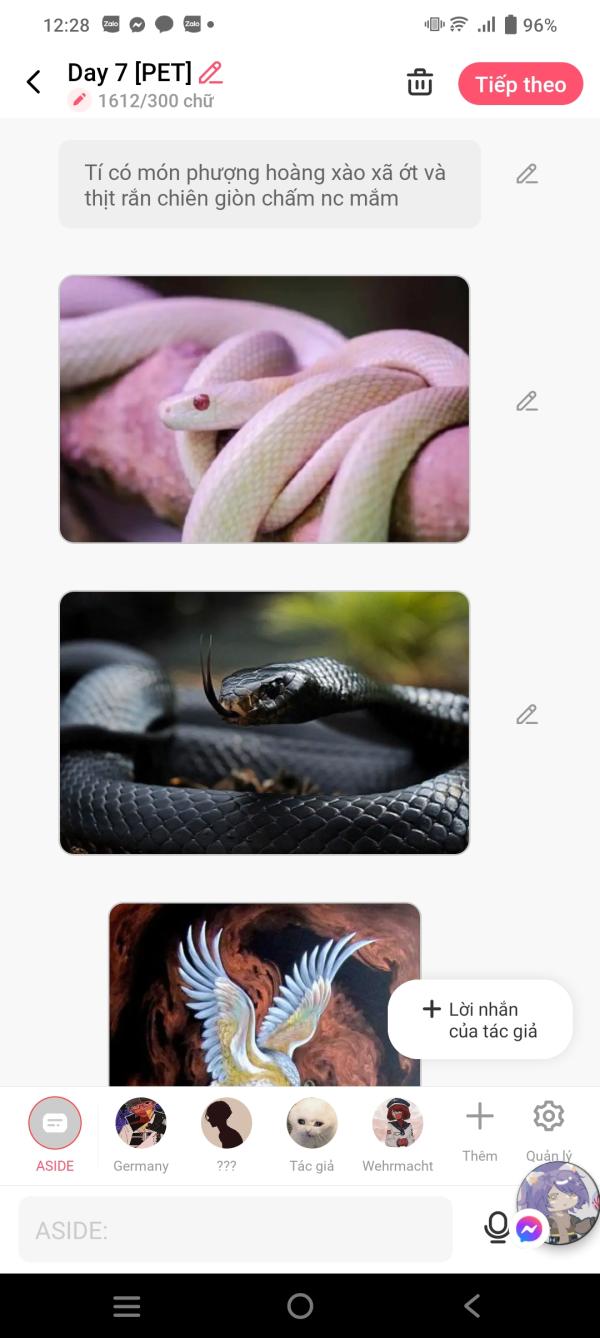The image size is (600, 1338).
Task: Tap the trash can delete icon
Action: point(420,83)
